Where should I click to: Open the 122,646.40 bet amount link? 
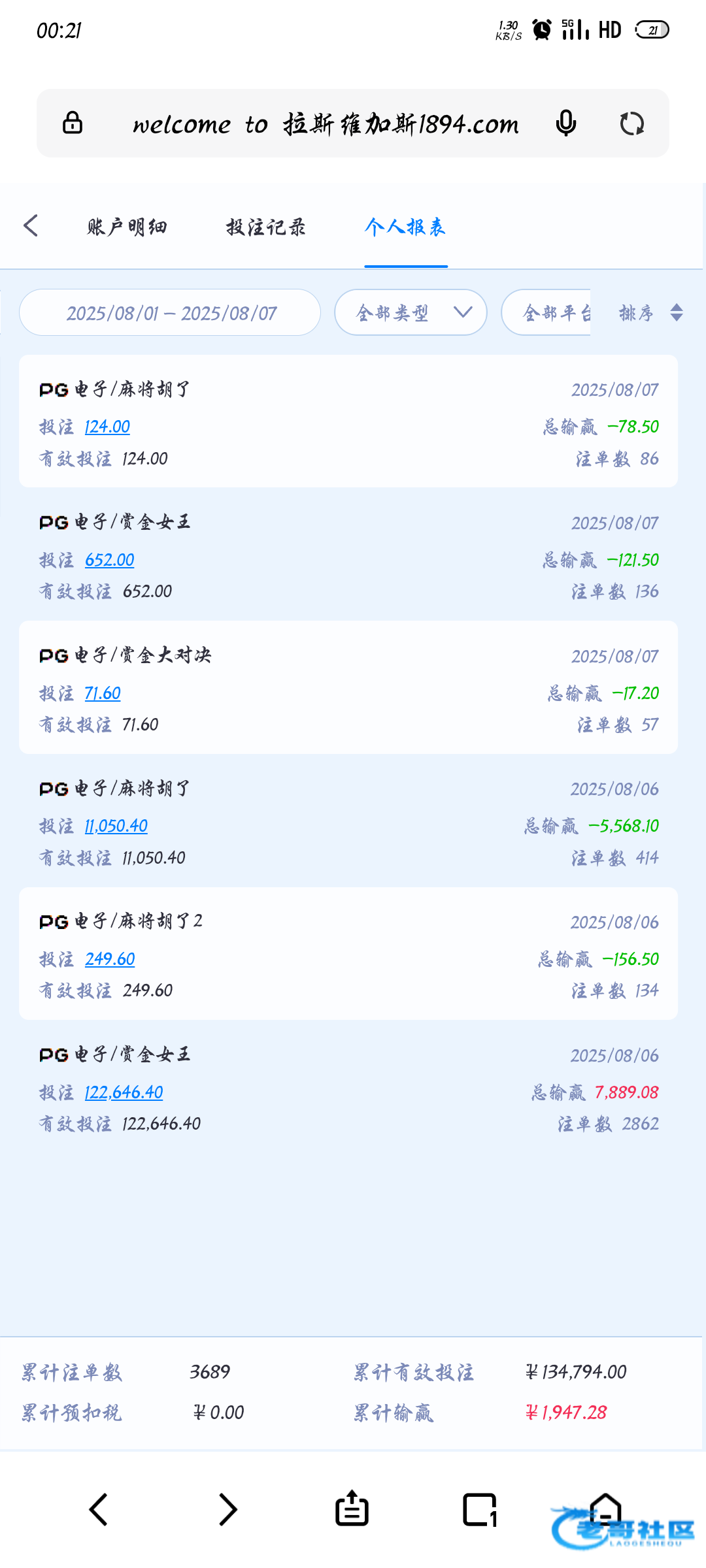[124, 1092]
